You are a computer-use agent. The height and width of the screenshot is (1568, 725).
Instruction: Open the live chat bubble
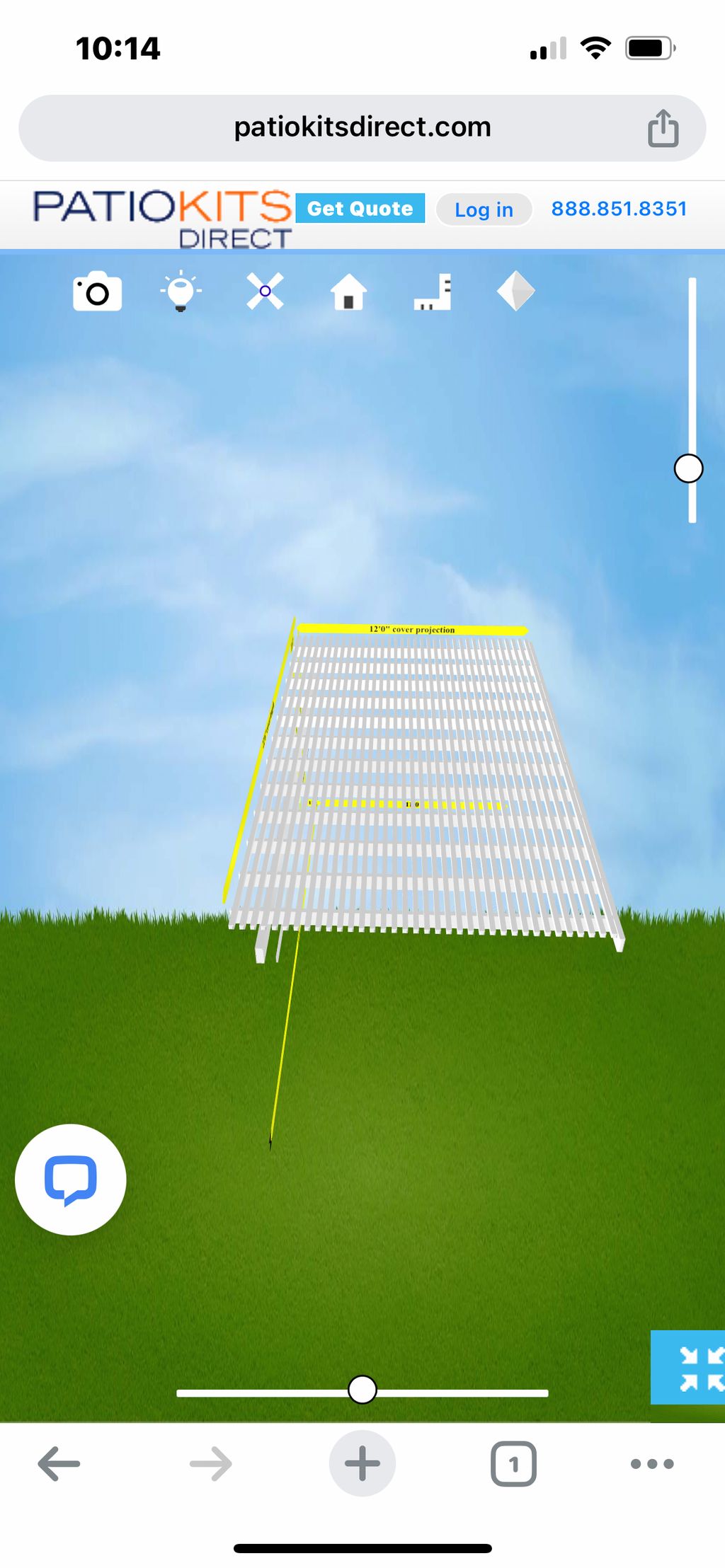point(71,1180)
